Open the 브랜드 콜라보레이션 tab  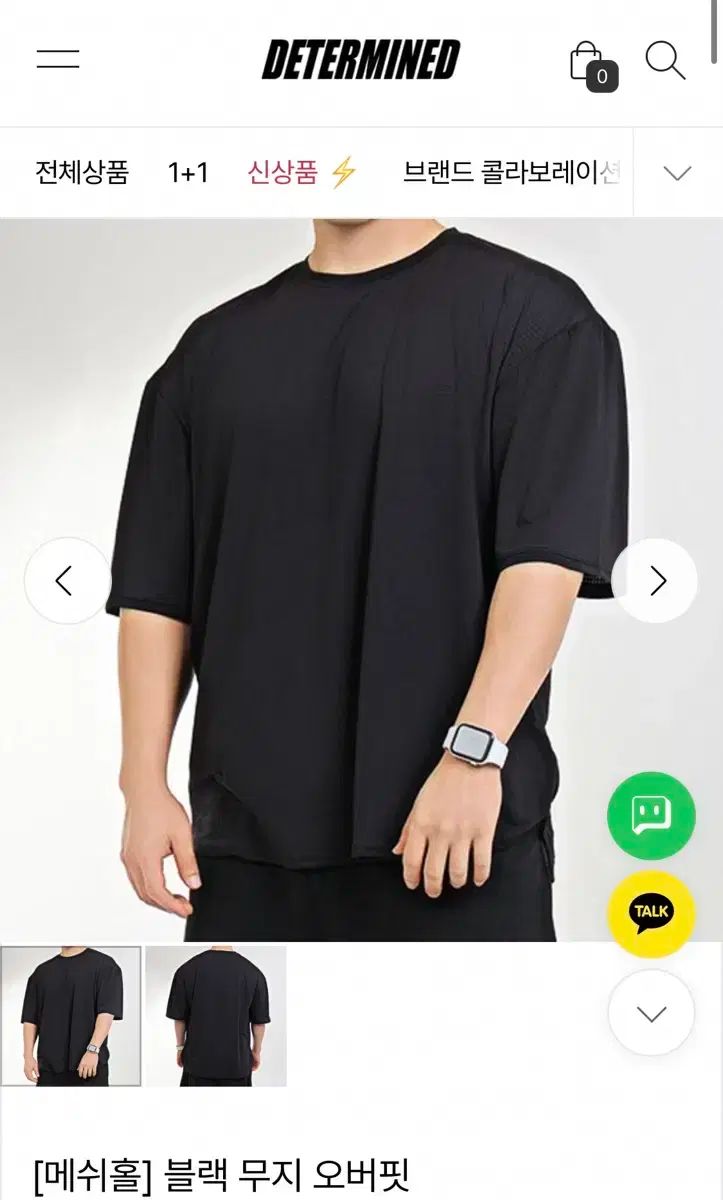[x=511, y=172]
